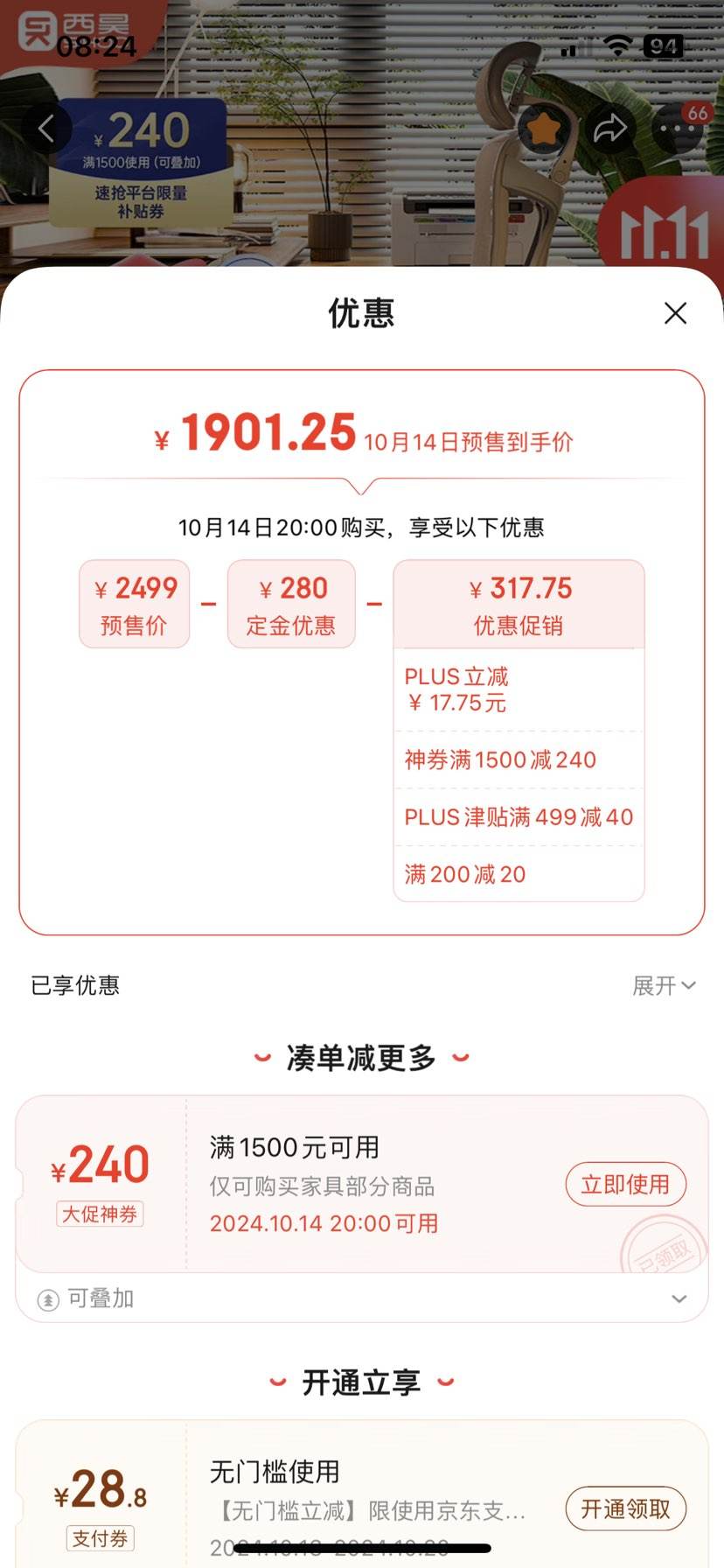Expand the 已享优惠 section via 展开

(664, 986)
